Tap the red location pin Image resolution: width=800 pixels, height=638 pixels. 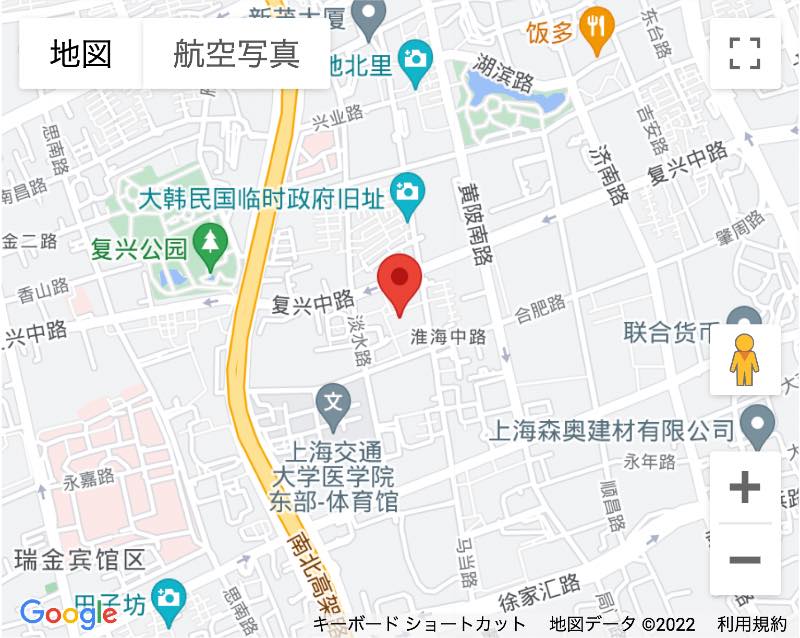400,283
